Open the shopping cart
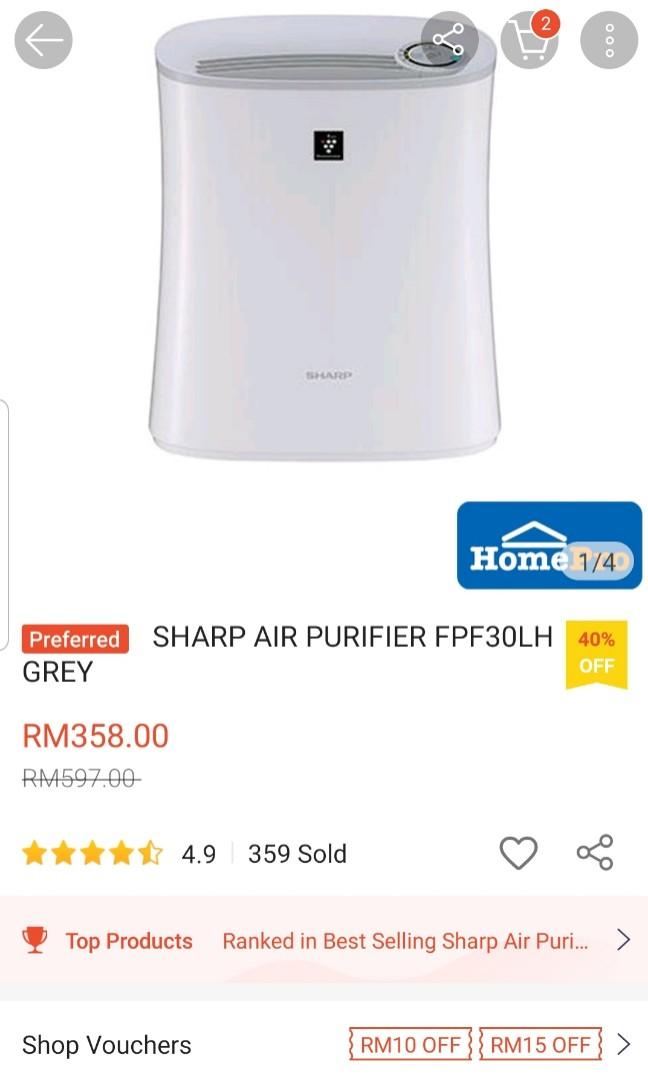Screen dimensions: 648x1080 529,41
